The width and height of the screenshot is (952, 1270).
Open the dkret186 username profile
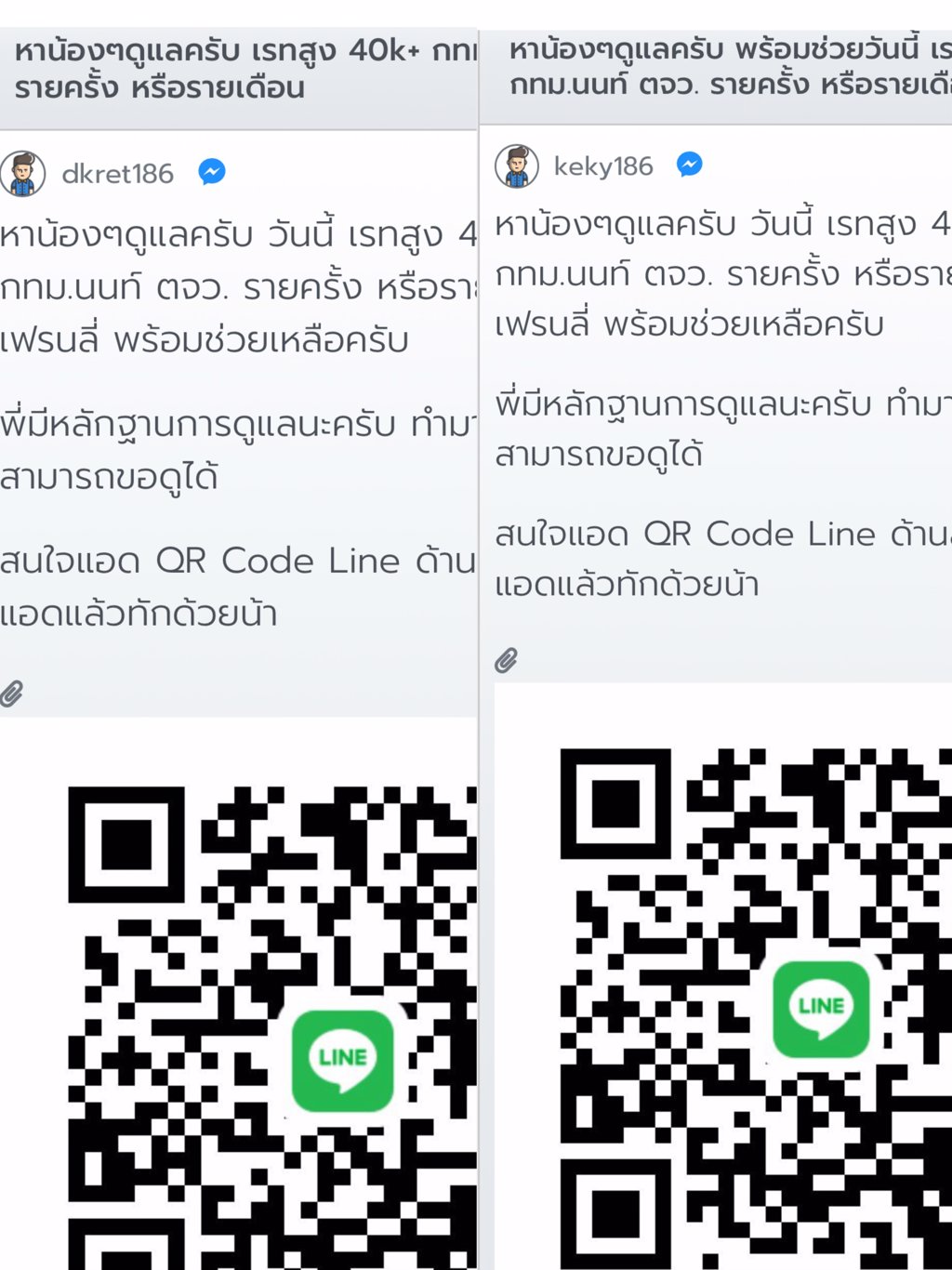[x=118, y=173]
